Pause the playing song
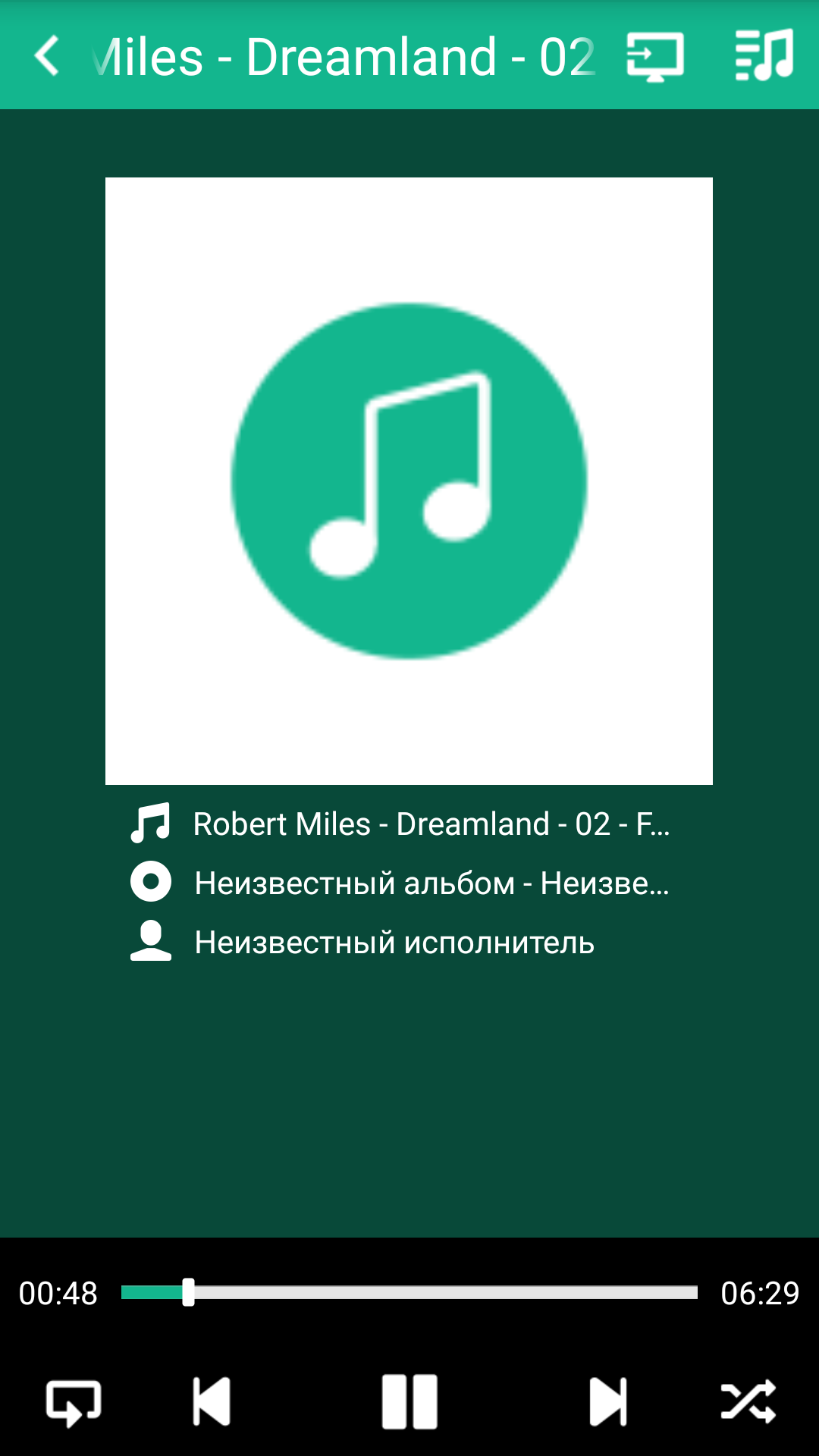Image resolution: width=819 pixels, height=1456 pixels. [409, 1401]
